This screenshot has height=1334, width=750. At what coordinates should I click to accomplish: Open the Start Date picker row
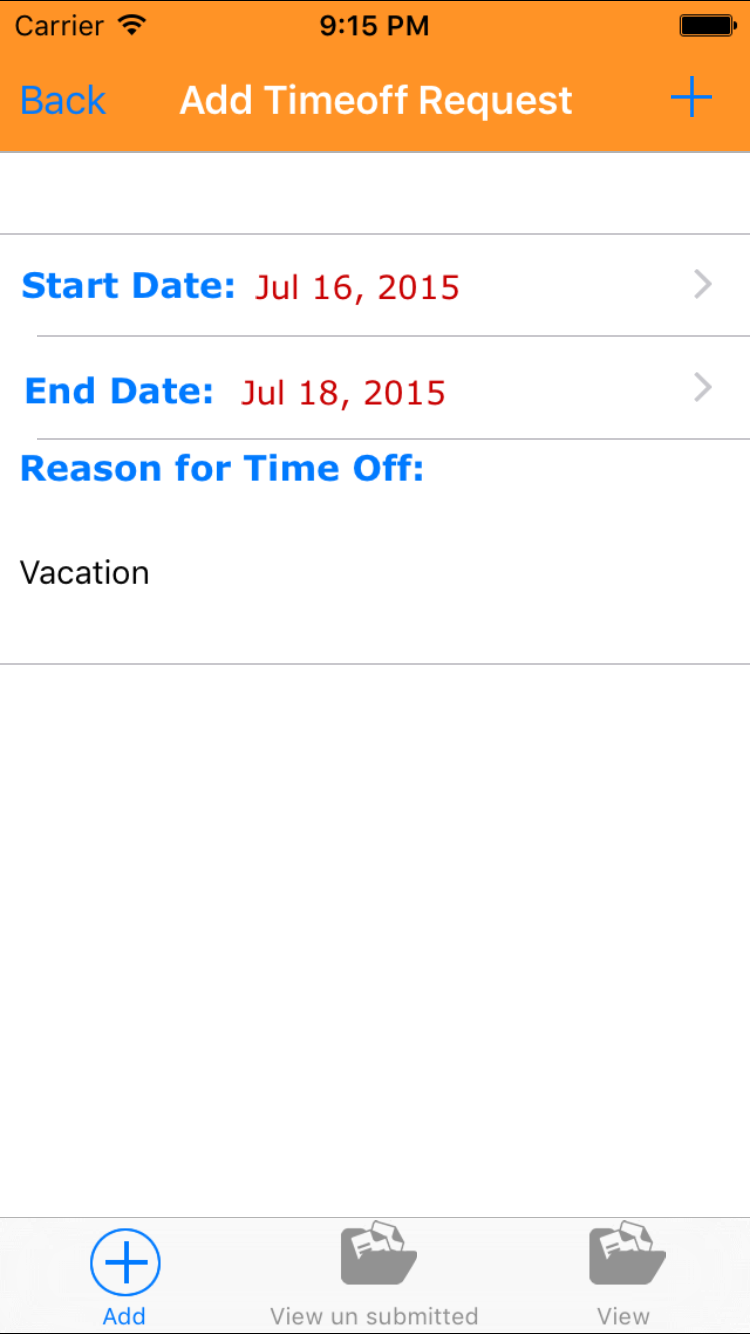(375, 286)
